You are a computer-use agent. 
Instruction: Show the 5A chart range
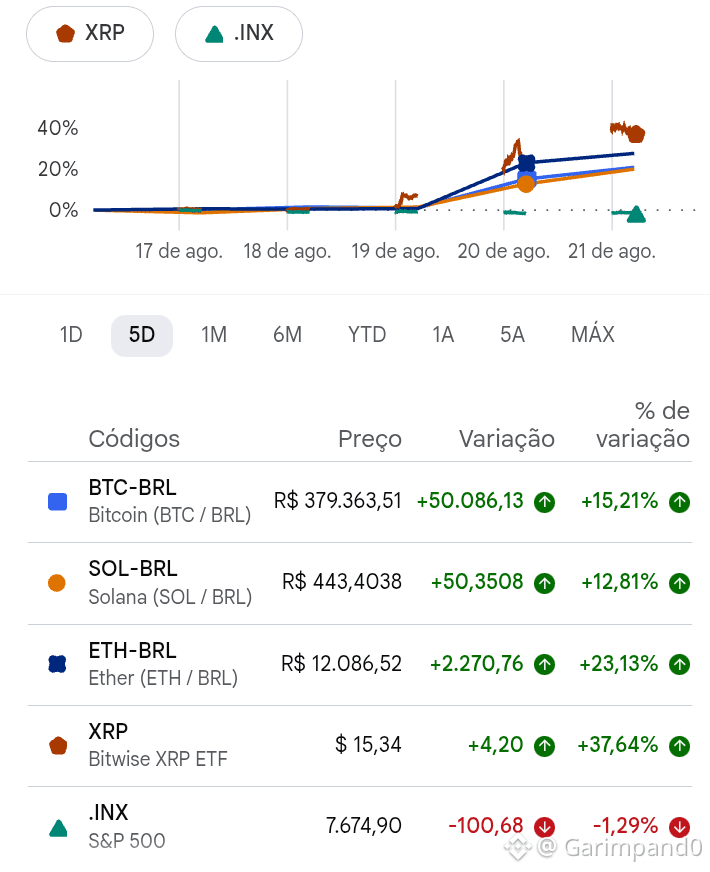[512, 335]
